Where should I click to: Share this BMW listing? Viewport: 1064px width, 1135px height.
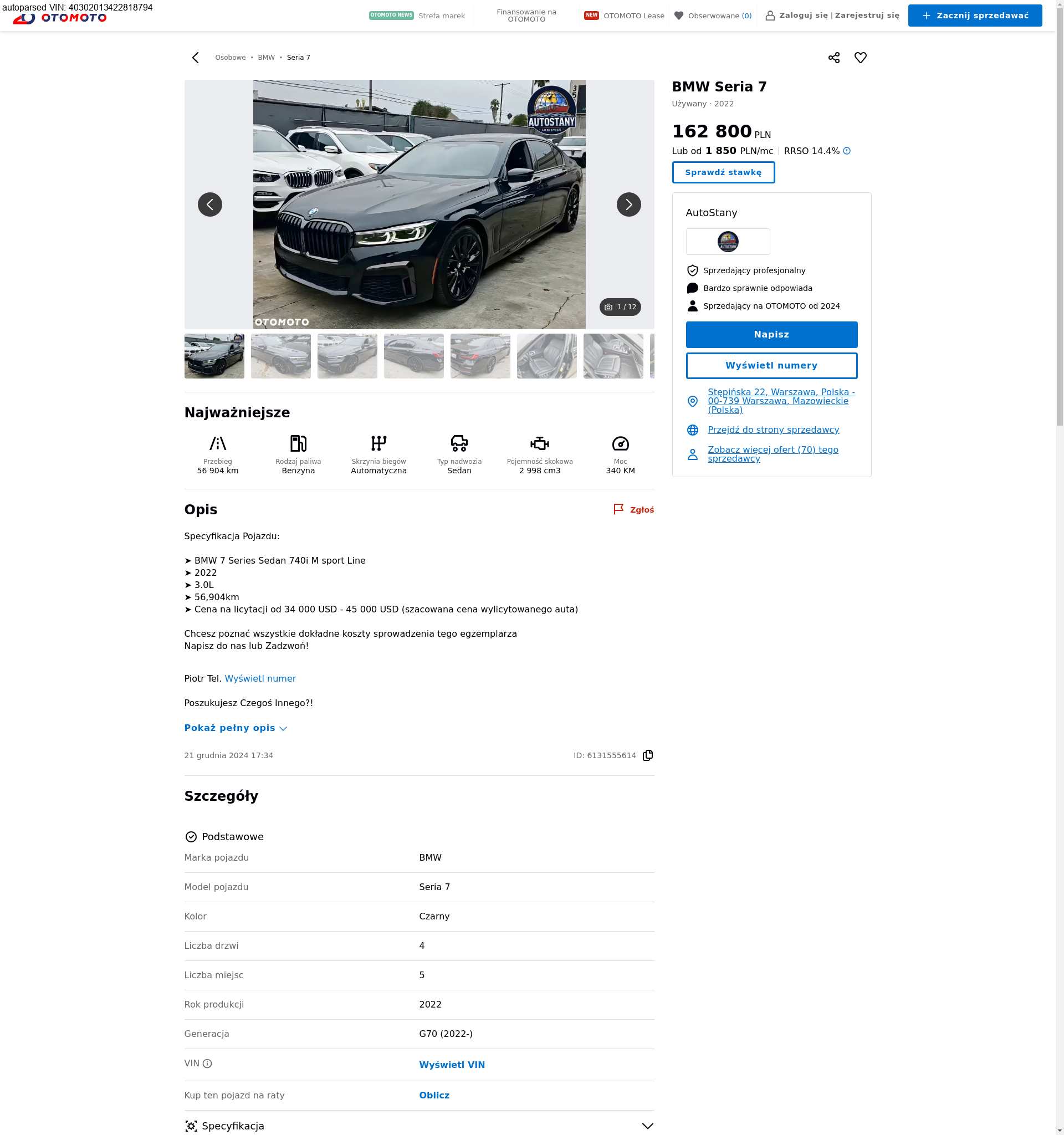point(833,58)
